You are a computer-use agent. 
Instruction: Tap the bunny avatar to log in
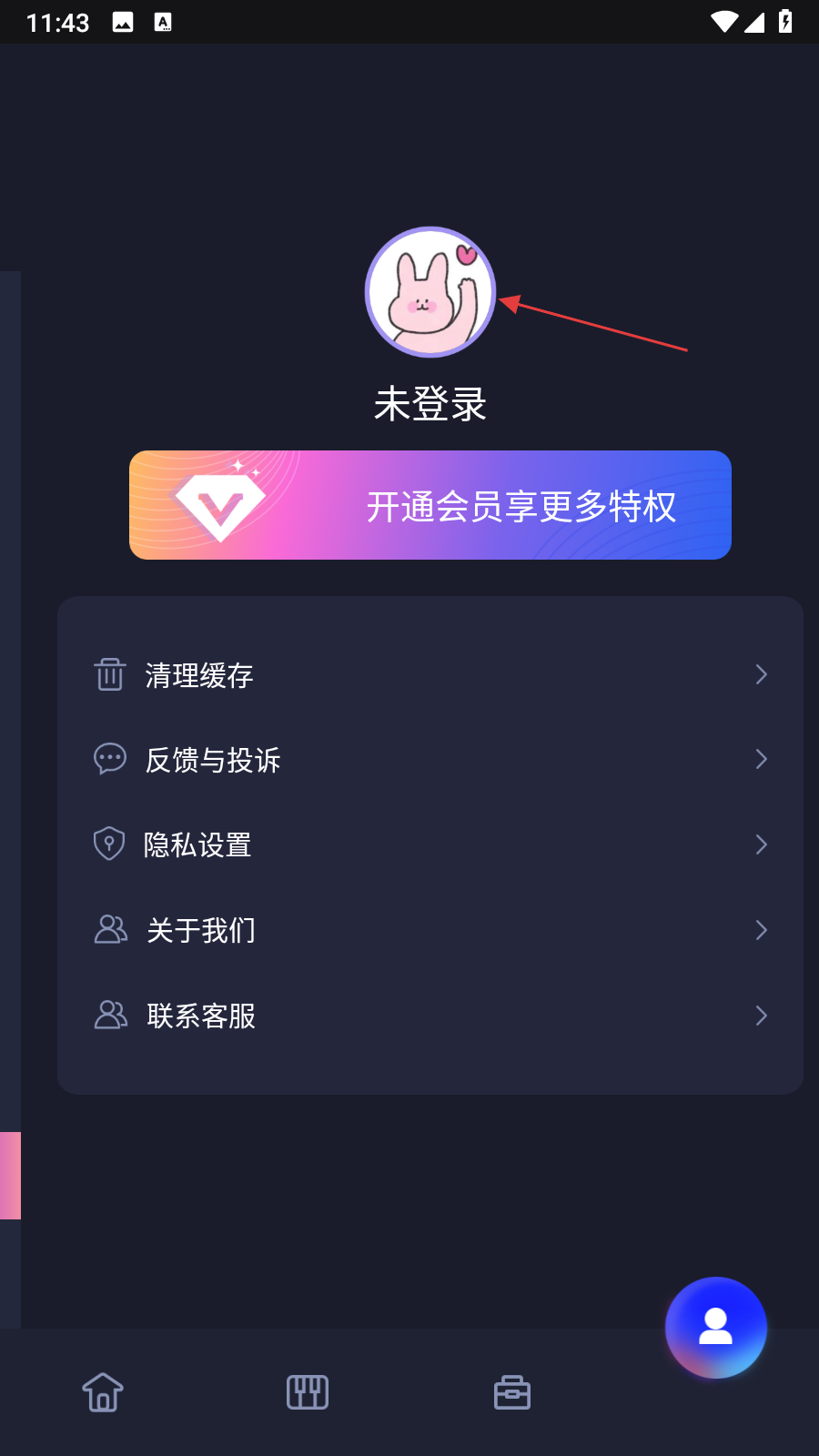(x=430, y=292)
